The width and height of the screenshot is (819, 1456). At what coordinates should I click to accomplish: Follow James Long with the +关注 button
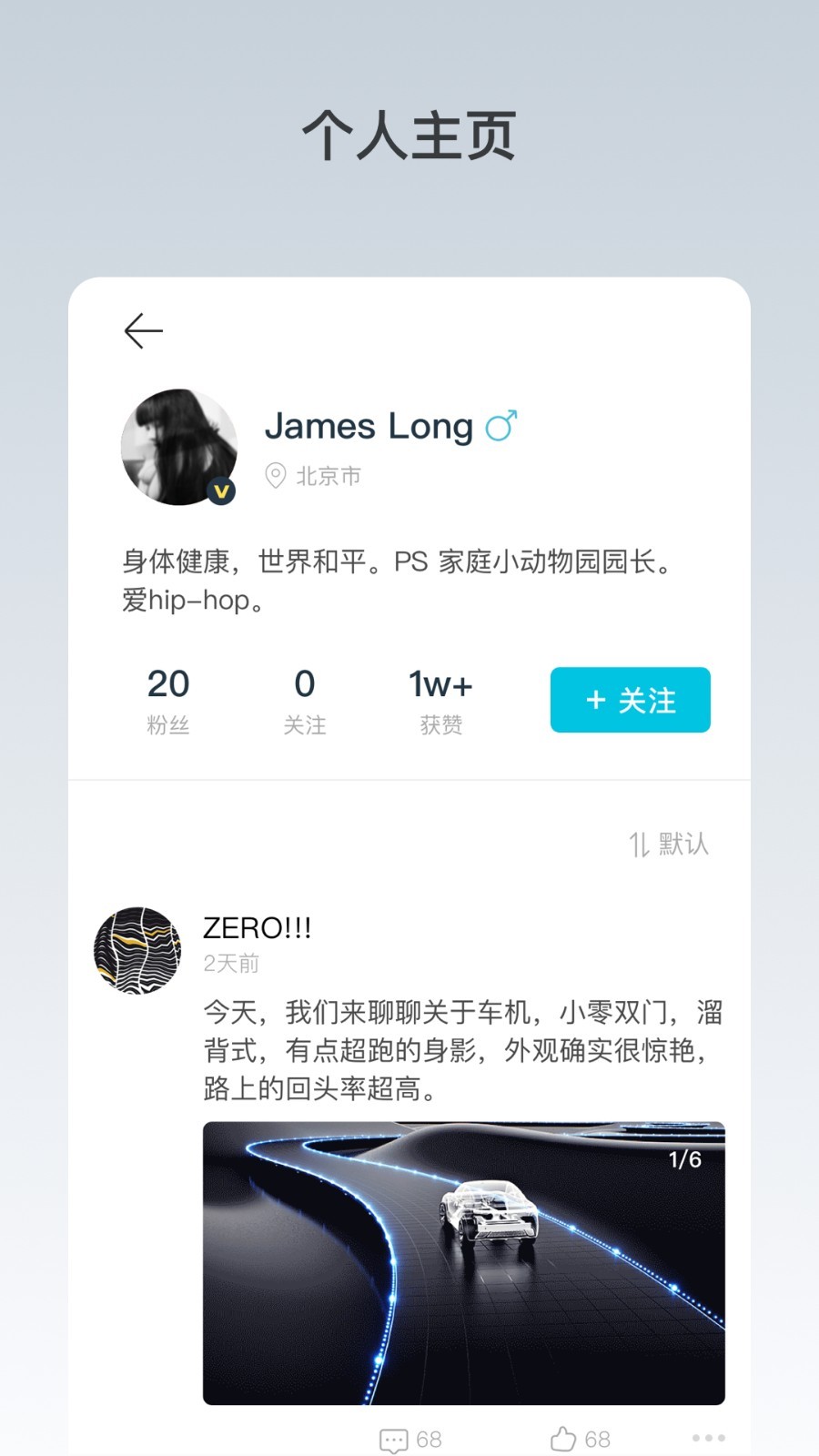point(630,701)
